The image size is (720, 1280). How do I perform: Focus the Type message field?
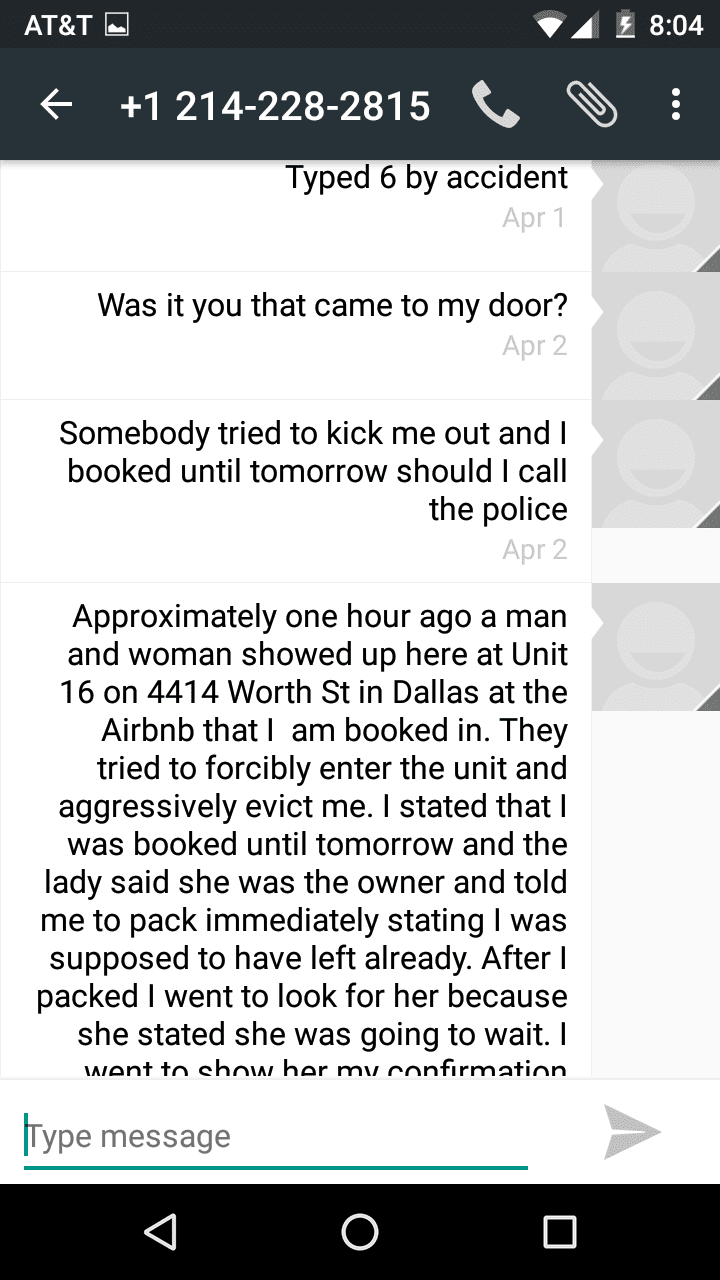(x=276, y=1136)
